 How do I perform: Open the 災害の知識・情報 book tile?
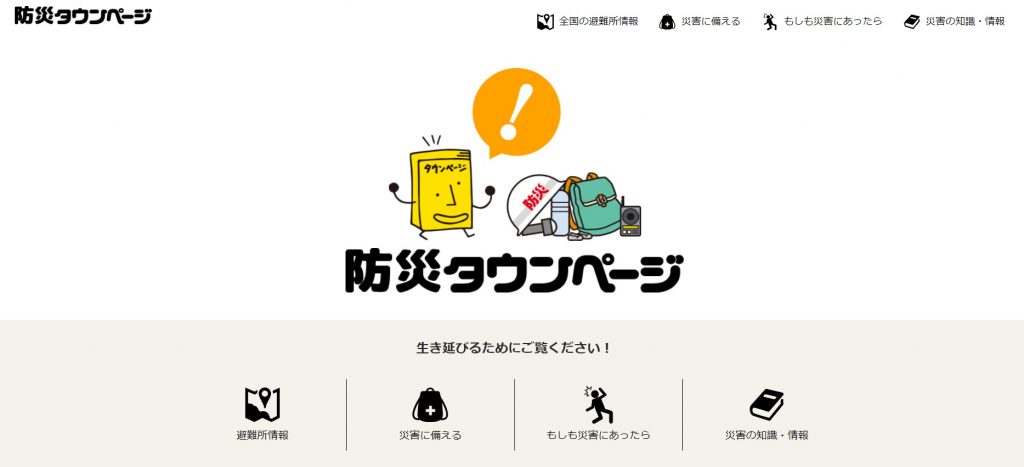(x=766, y=413)
